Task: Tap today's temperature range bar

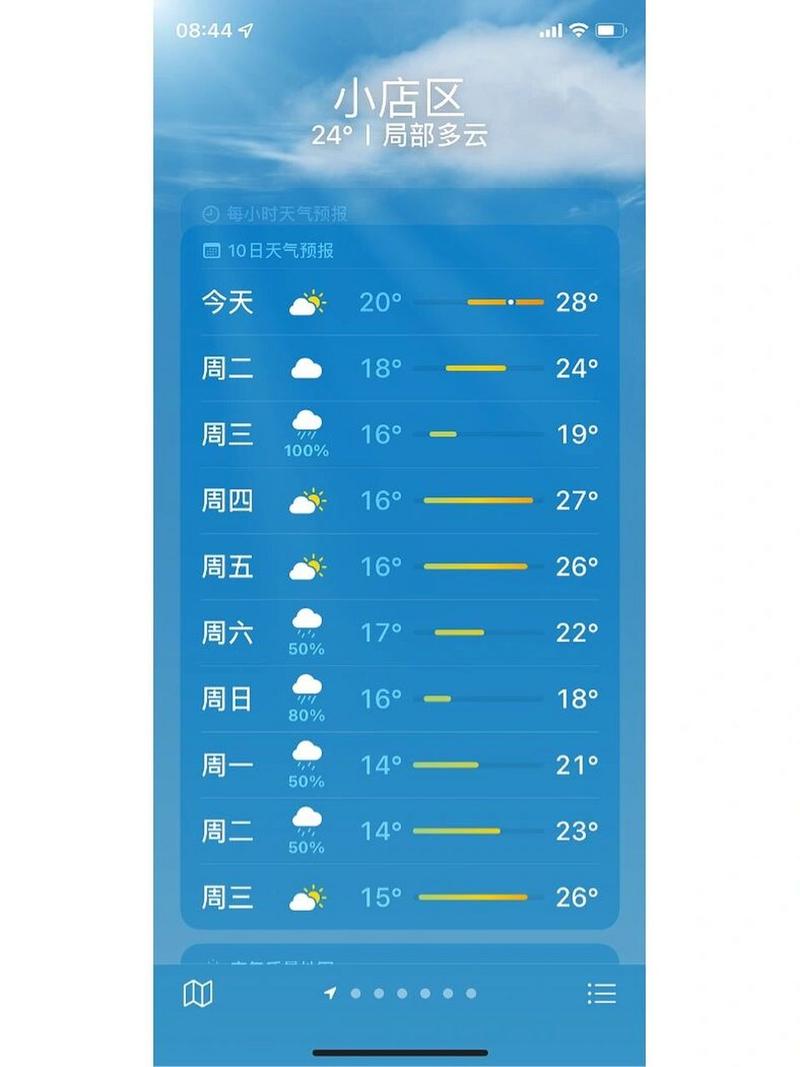Action: [506, 301]
